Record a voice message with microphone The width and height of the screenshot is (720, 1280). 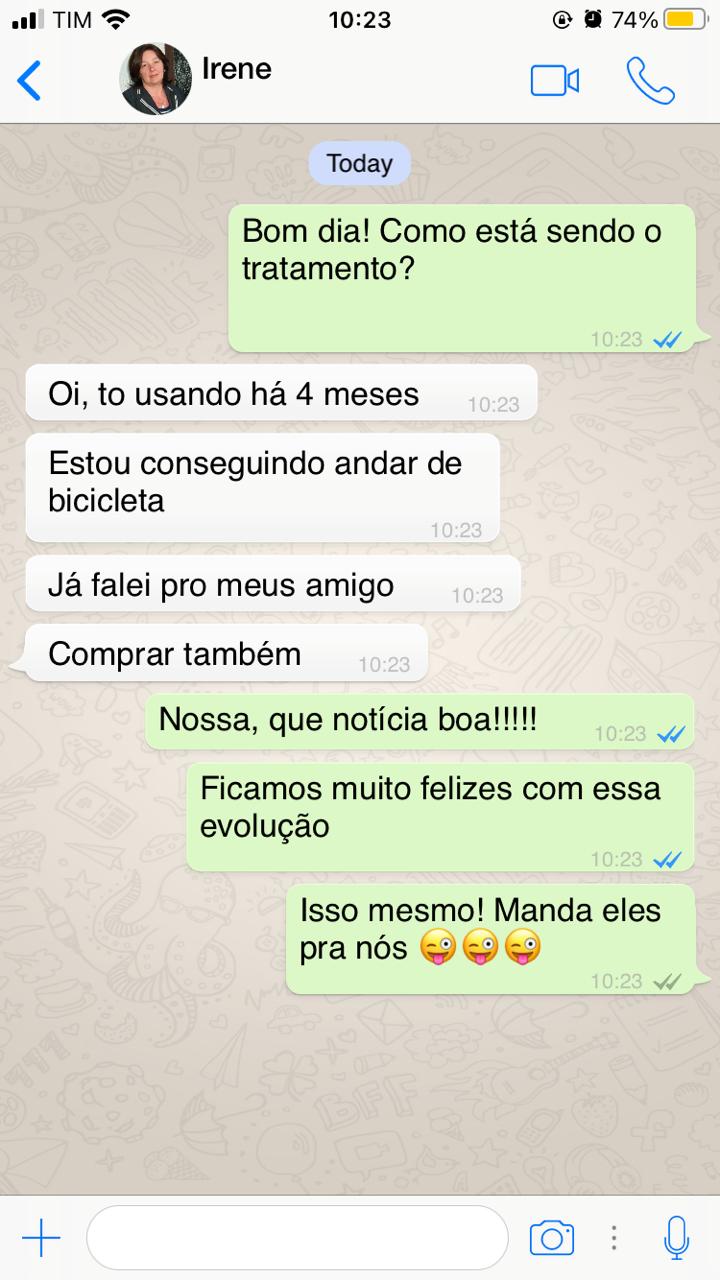(677, 1238)
